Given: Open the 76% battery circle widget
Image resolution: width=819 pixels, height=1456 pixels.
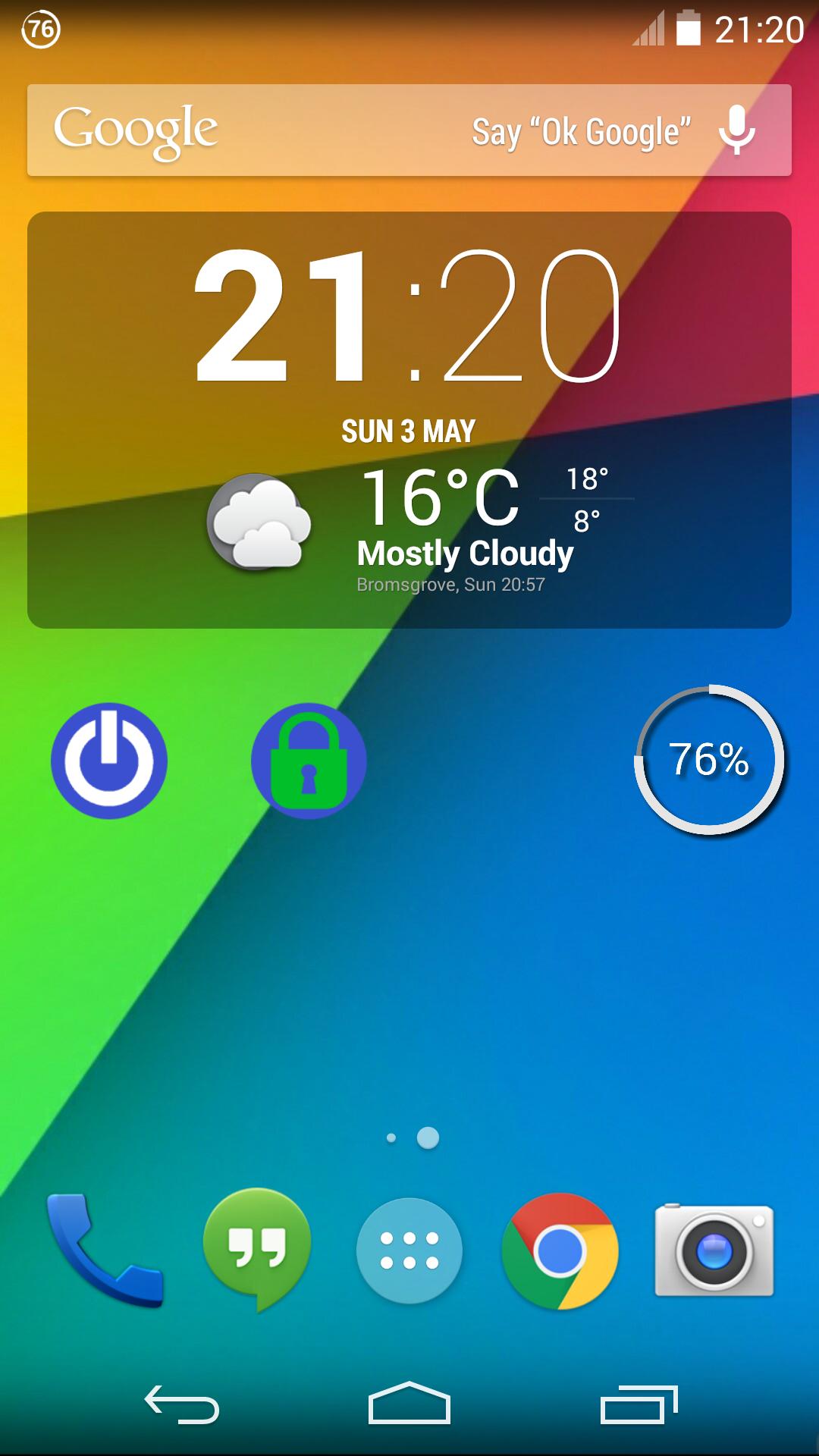Looking at the screenshot, I should coord(709,760).
